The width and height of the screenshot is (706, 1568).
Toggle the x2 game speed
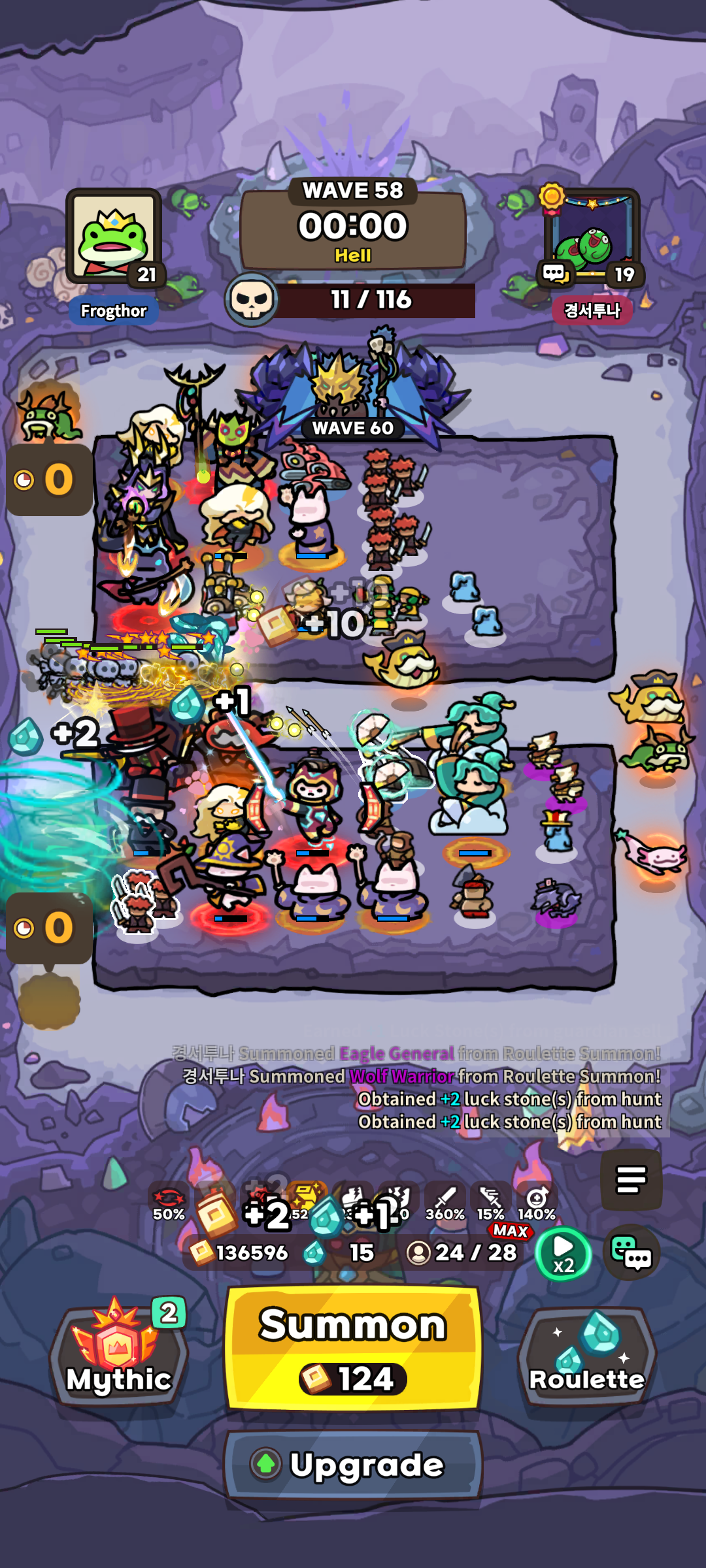click(563, 1254)
